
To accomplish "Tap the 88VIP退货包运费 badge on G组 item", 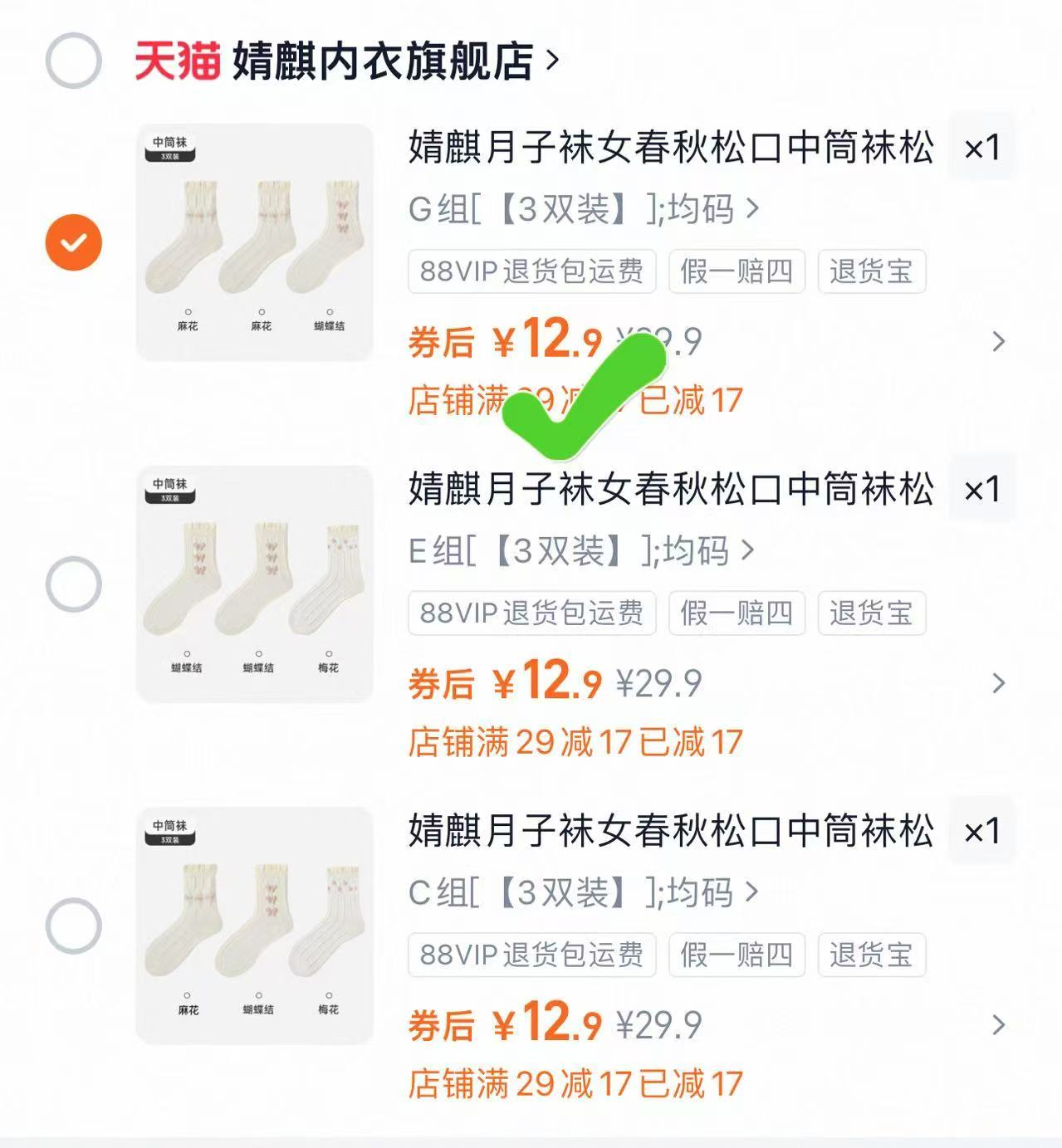I will pyautogui.click(x=530, y=272).
